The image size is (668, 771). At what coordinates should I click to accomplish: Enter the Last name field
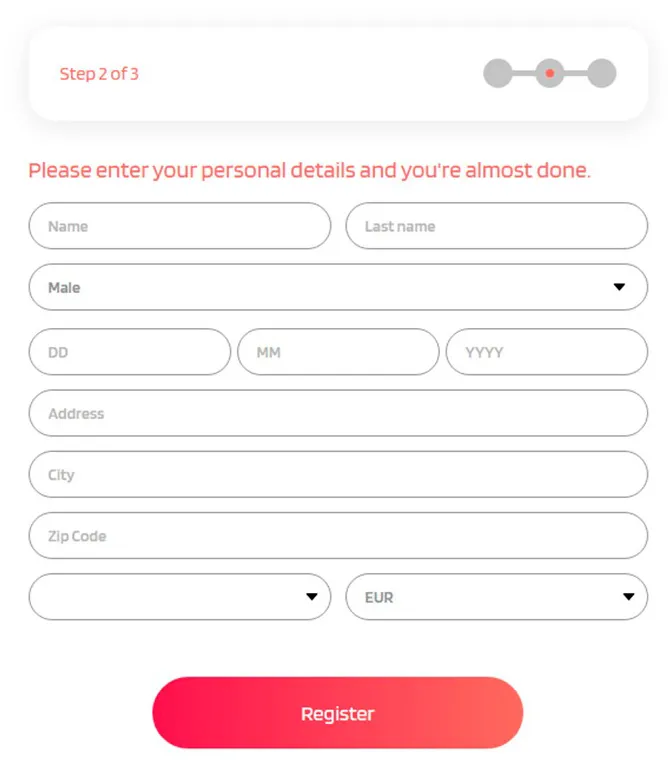(496, 226)
